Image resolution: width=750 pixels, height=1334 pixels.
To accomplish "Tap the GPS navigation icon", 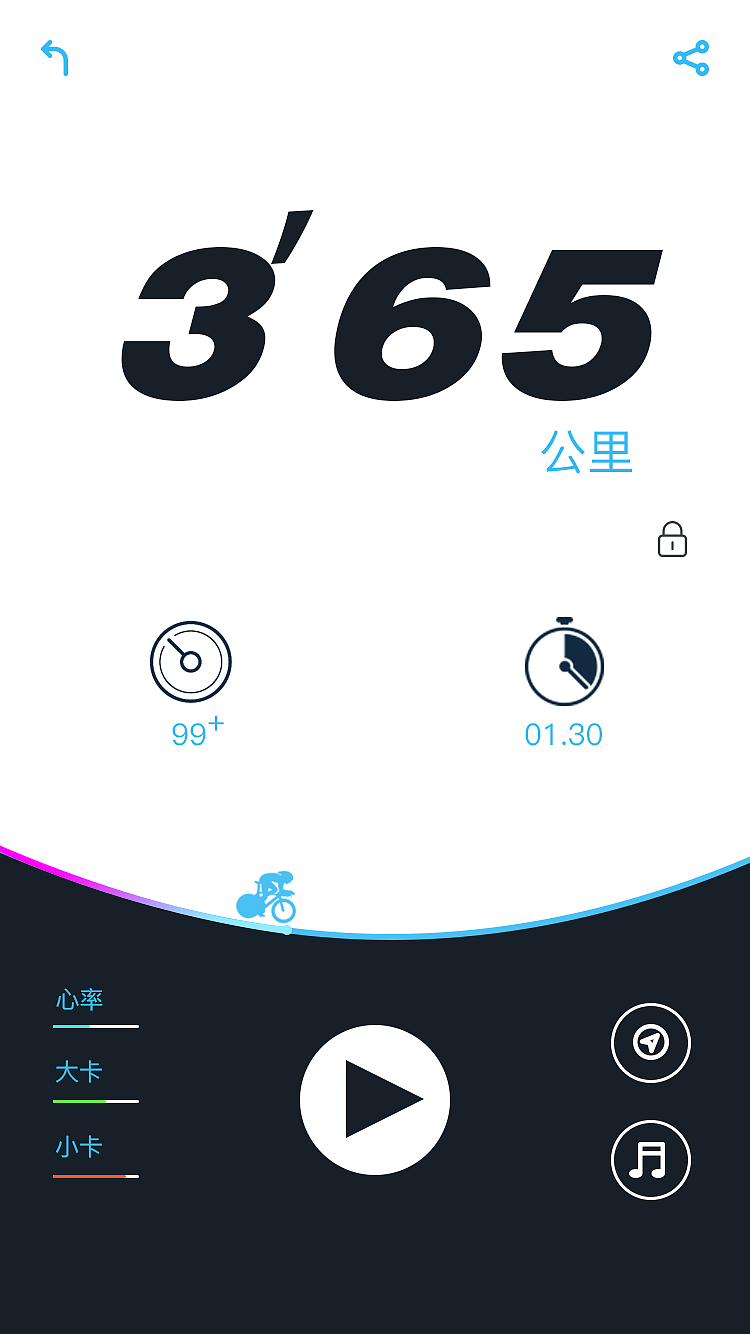I will pyautogui.click(x=651, y=1042).
